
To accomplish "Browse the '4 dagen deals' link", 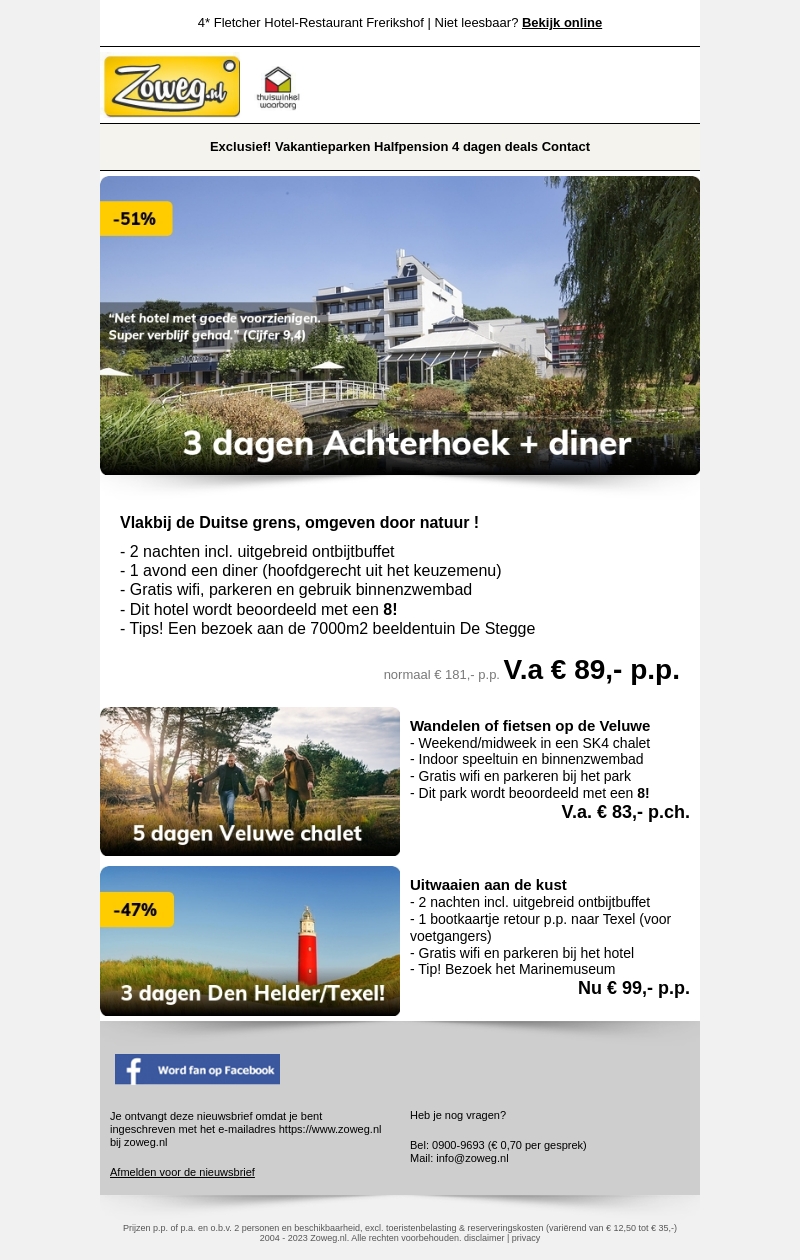I will tap(495, 147).
